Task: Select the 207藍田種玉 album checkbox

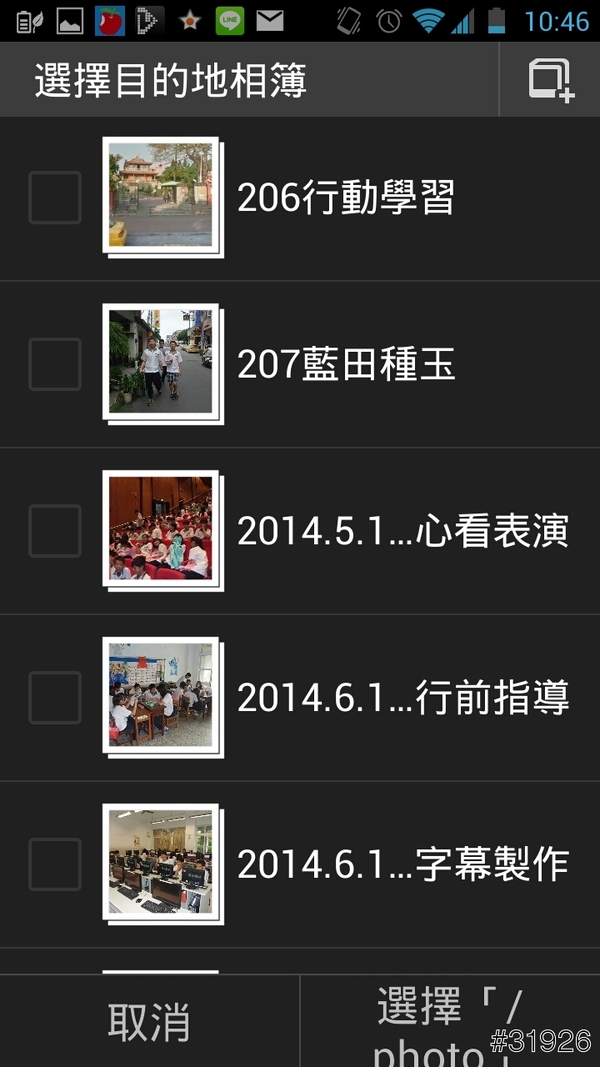Action: (x=55, y=365)
